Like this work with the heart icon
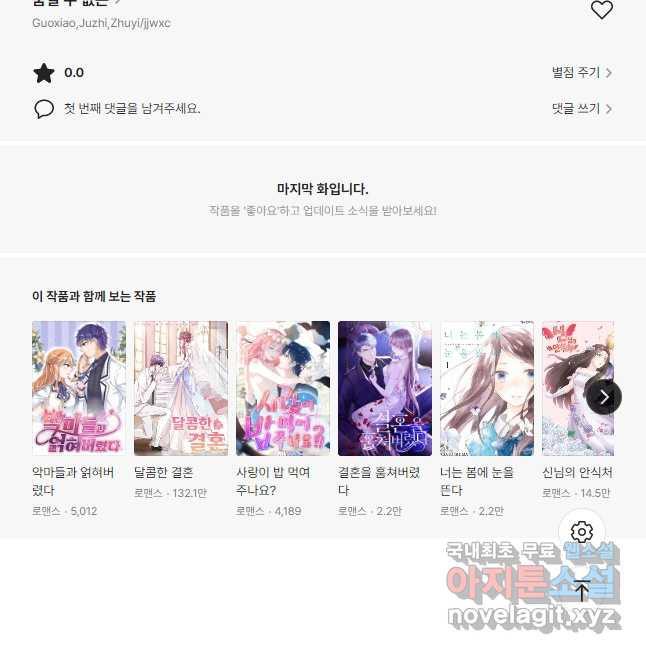This screenshot has height=654, width=646. 601,10
